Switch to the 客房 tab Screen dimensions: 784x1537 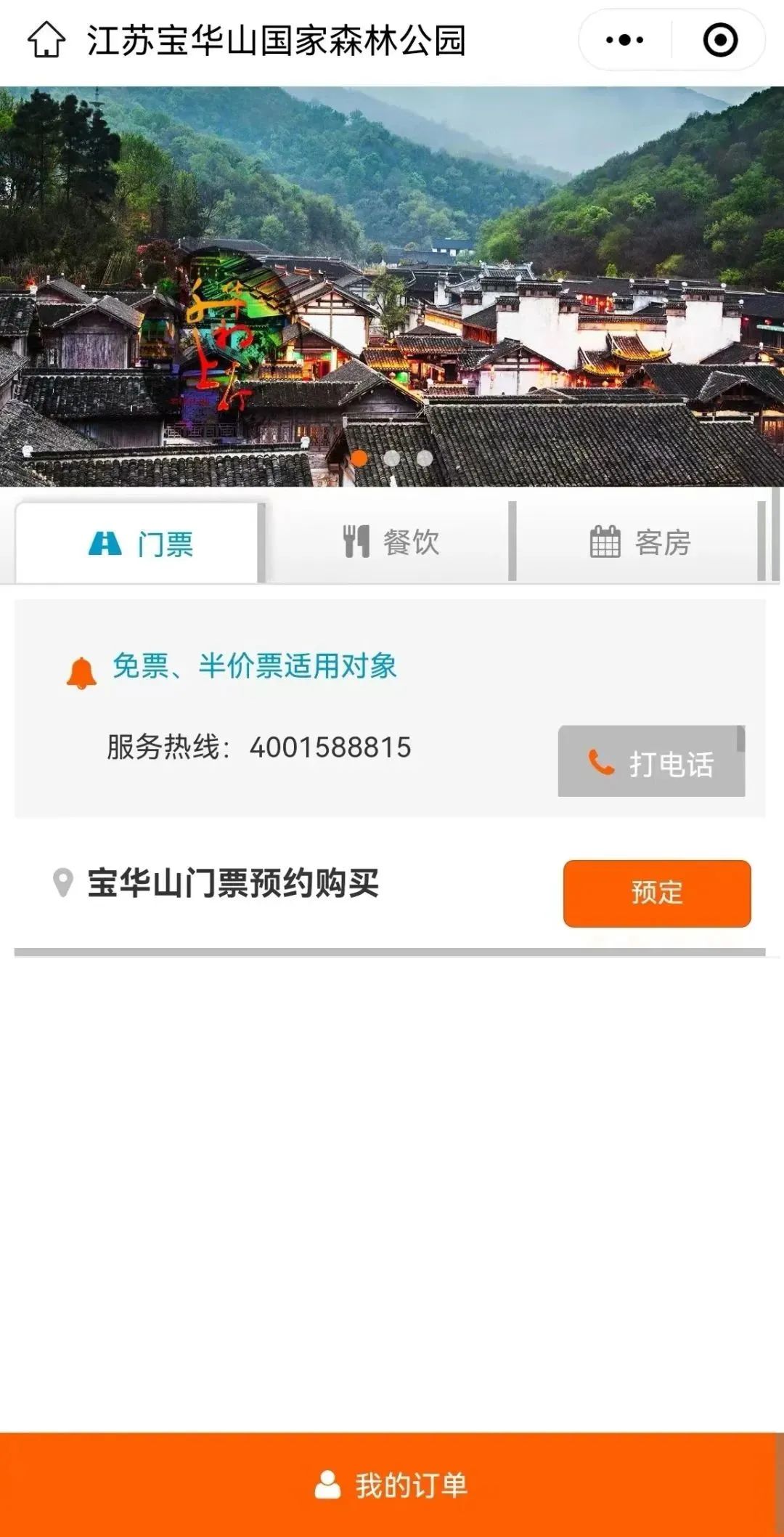(x=640, y=542)
